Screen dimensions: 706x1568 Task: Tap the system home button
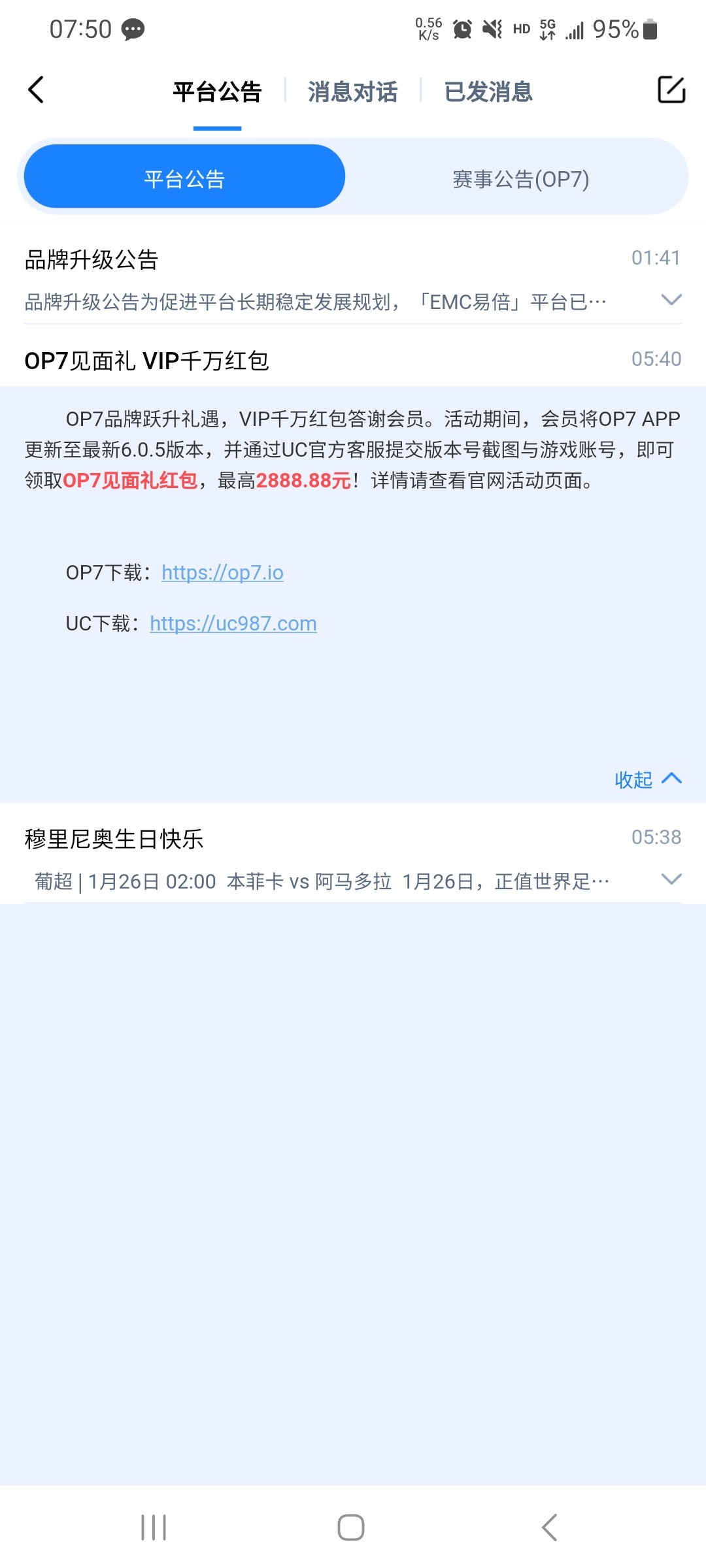[x=351, y=1527]
